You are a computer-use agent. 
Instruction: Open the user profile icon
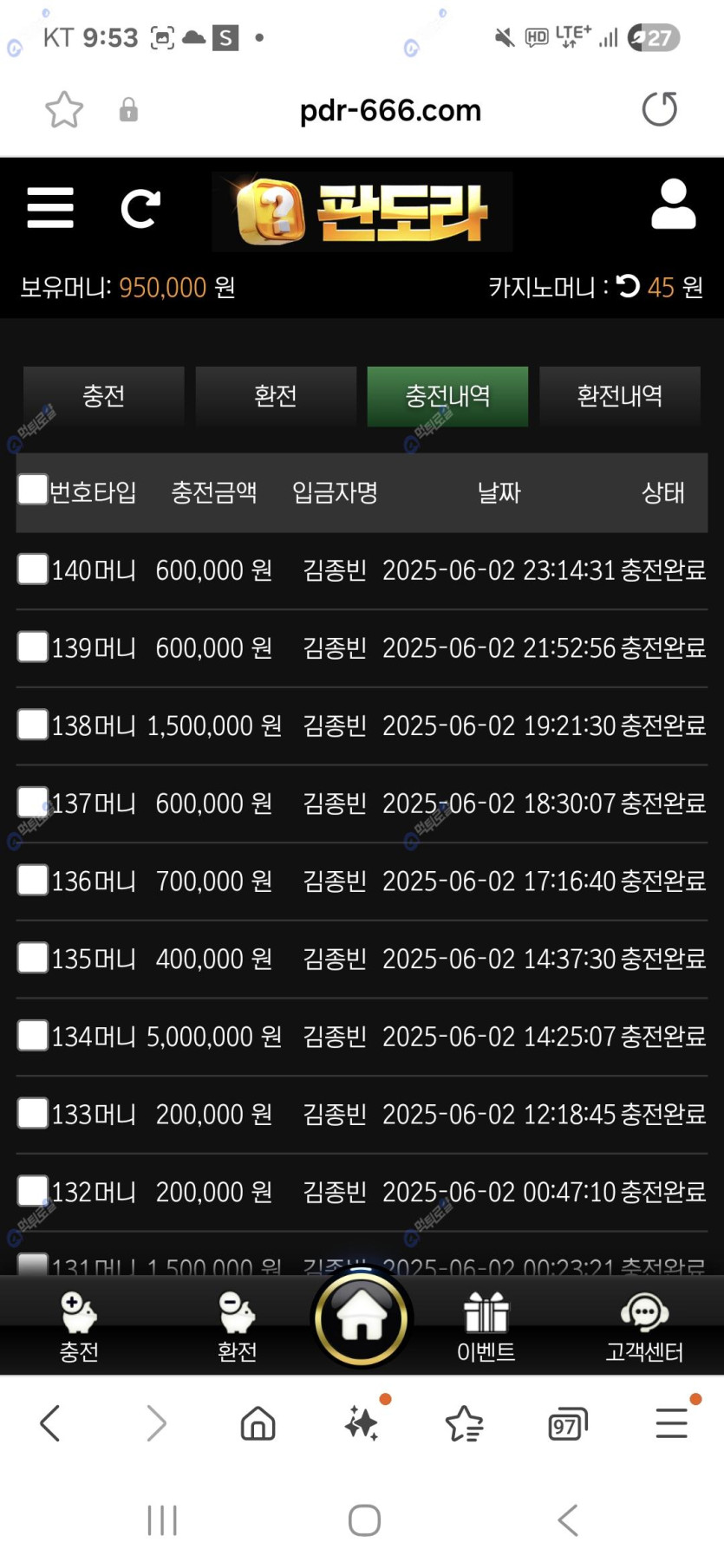tap(673, 205)
